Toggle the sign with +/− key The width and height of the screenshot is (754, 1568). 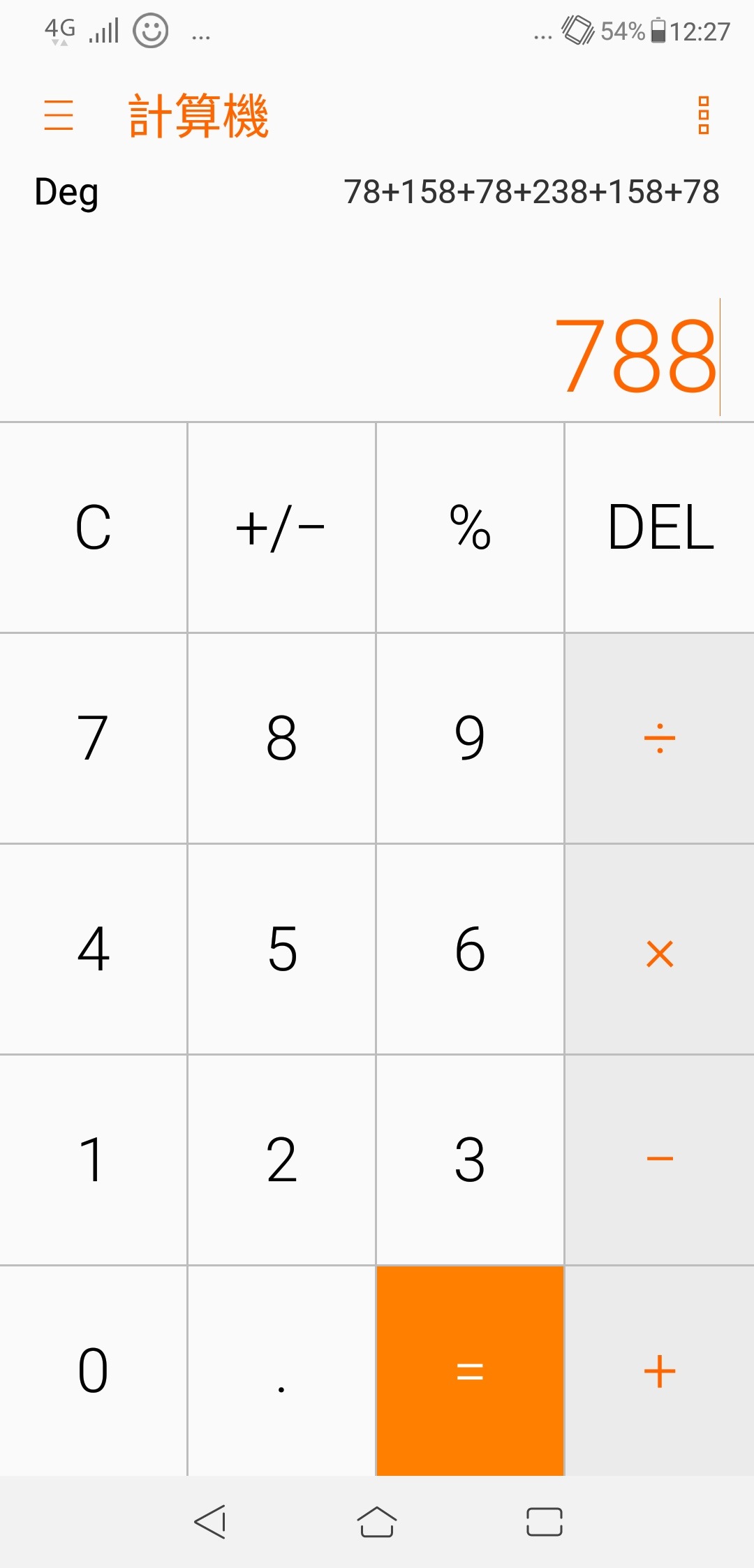click(x=281, y=528)
